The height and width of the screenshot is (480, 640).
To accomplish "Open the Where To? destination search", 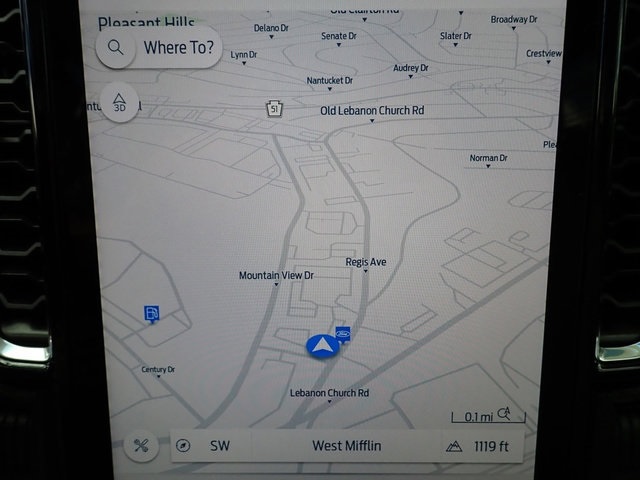I will pos(160,47).
